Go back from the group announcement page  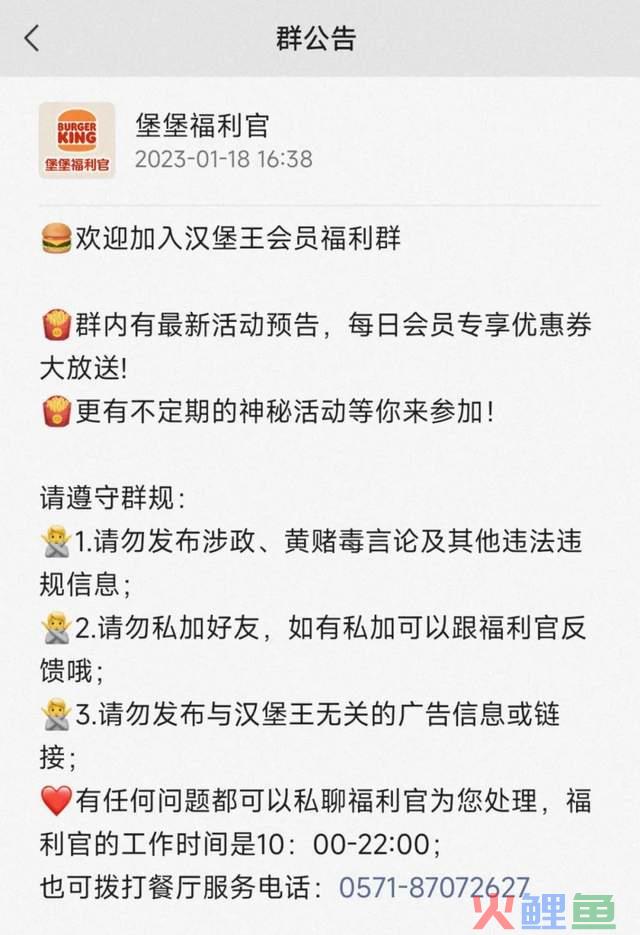pyautogui.click(x=32, y=39)
